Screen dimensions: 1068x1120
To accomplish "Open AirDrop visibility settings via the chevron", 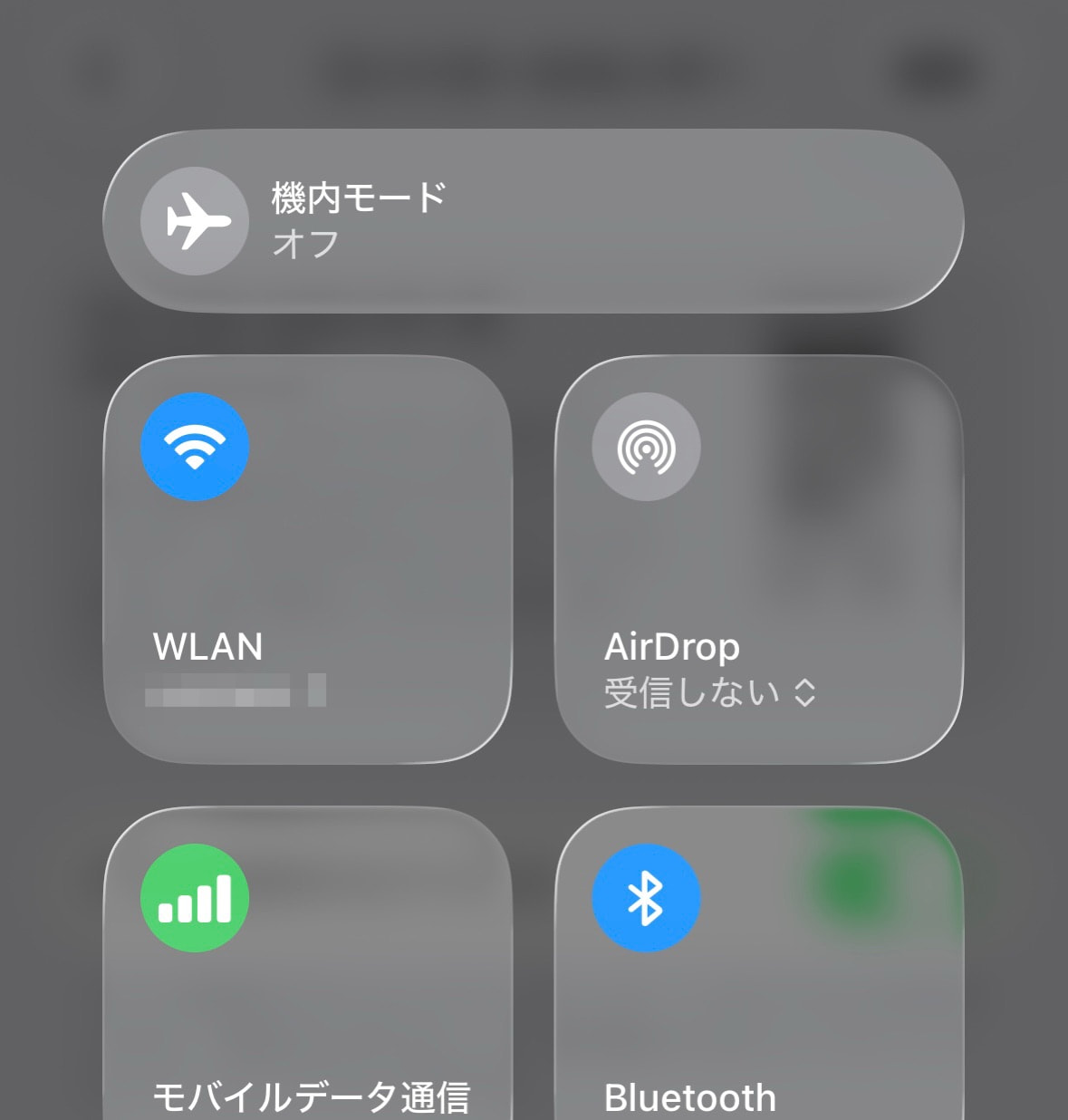I will [x=803, y=692].
